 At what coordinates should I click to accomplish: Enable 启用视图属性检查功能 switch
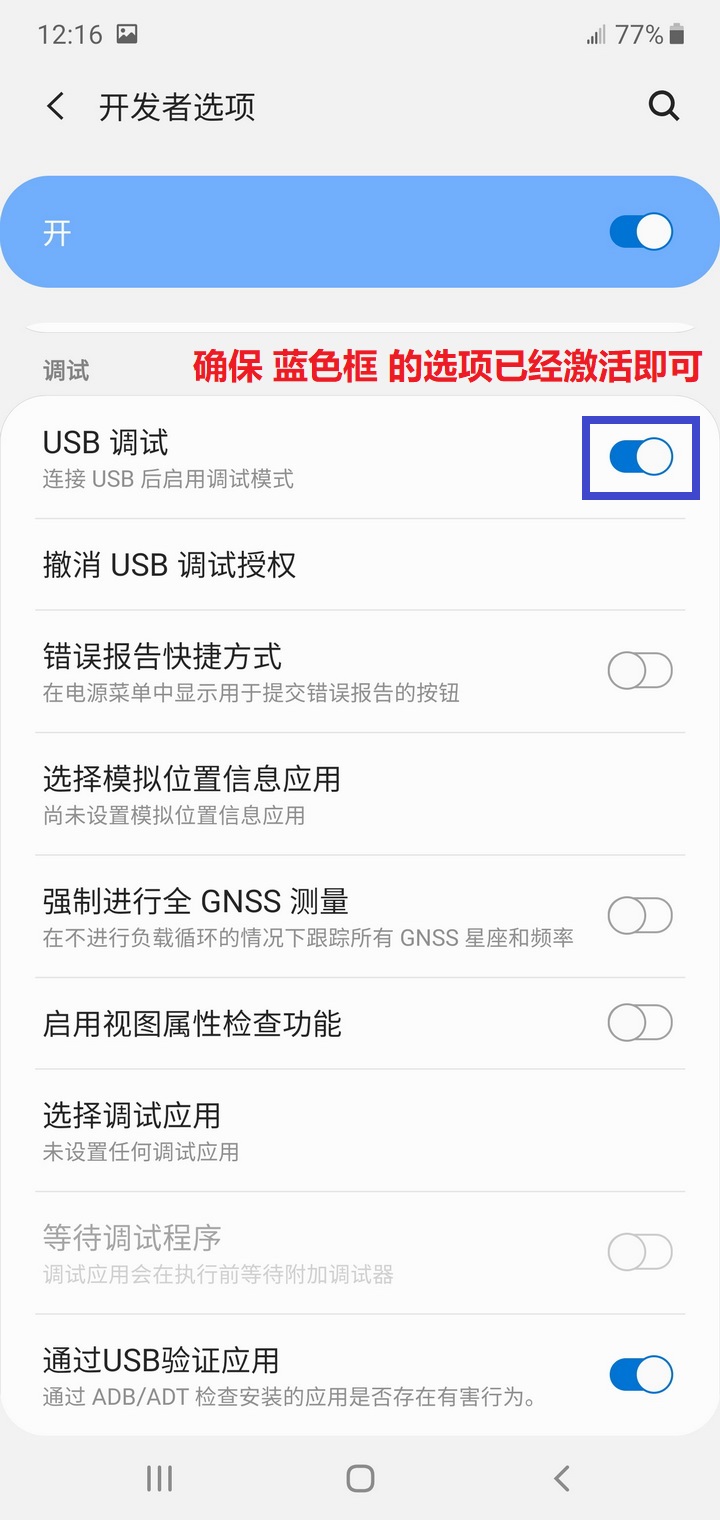point(641,1023)
